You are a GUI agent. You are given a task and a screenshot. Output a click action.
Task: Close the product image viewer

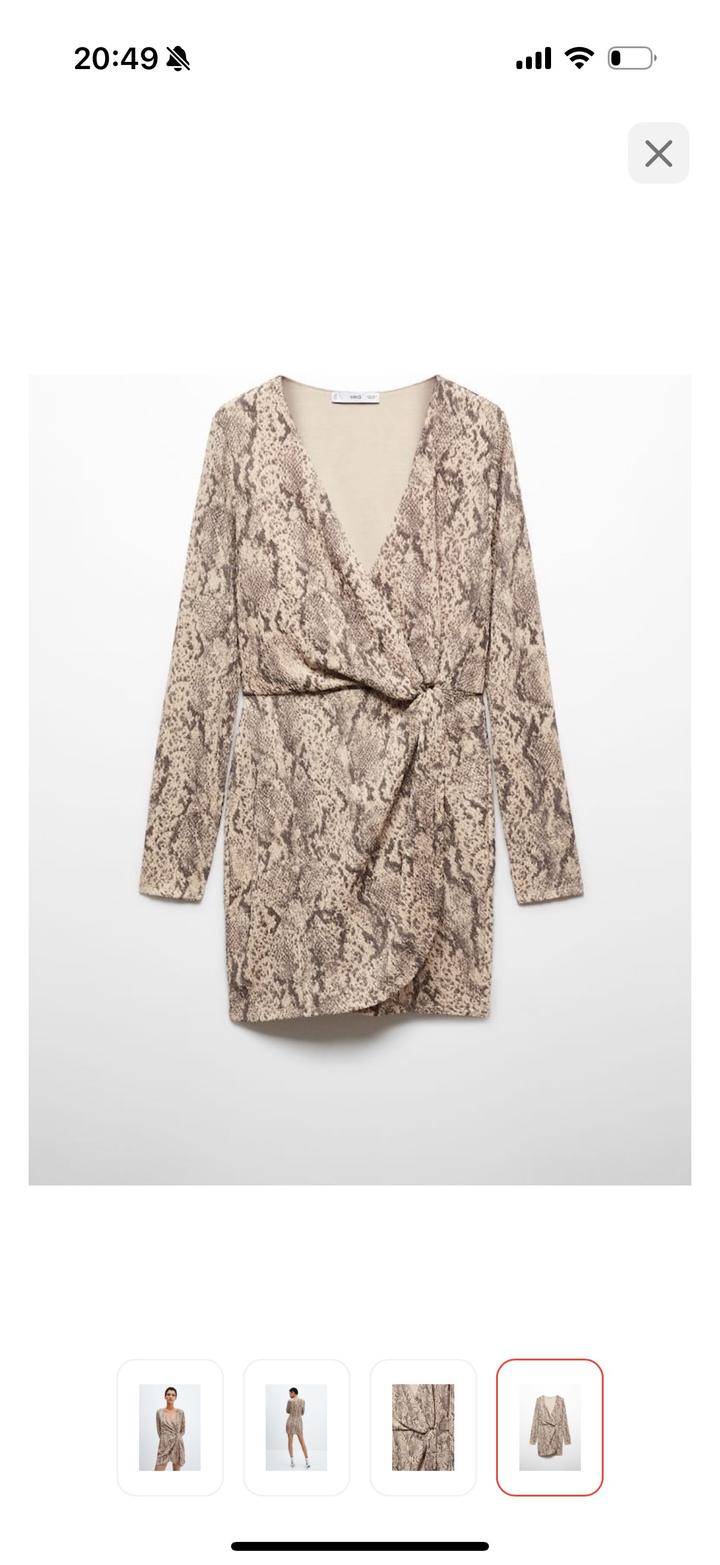(658, 153)
